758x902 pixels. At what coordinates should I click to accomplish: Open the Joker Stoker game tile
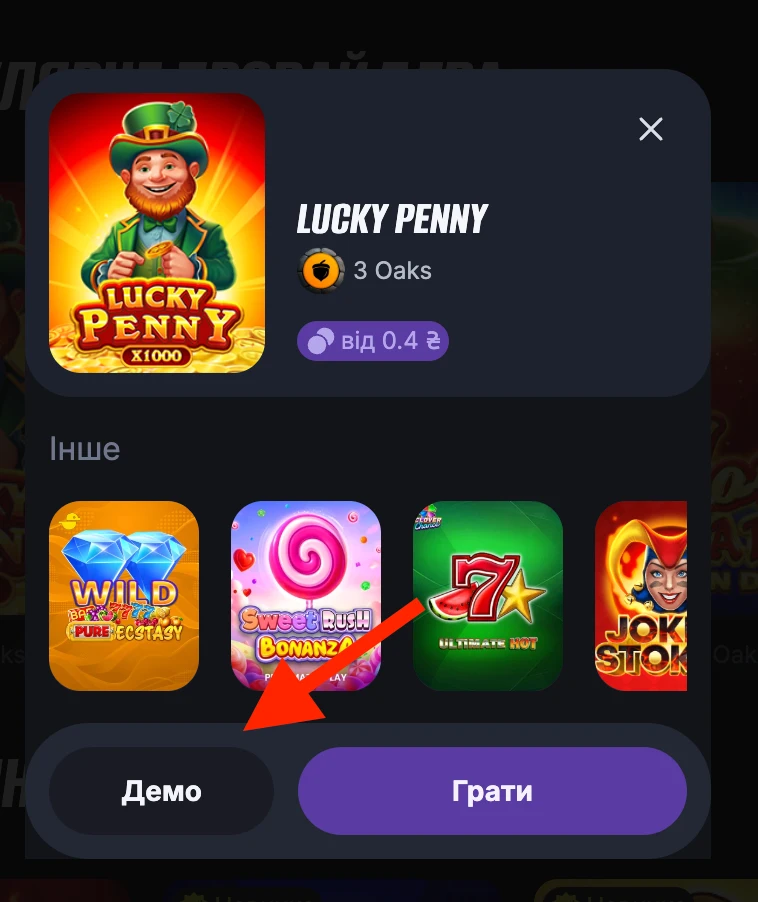click(642, 596)
